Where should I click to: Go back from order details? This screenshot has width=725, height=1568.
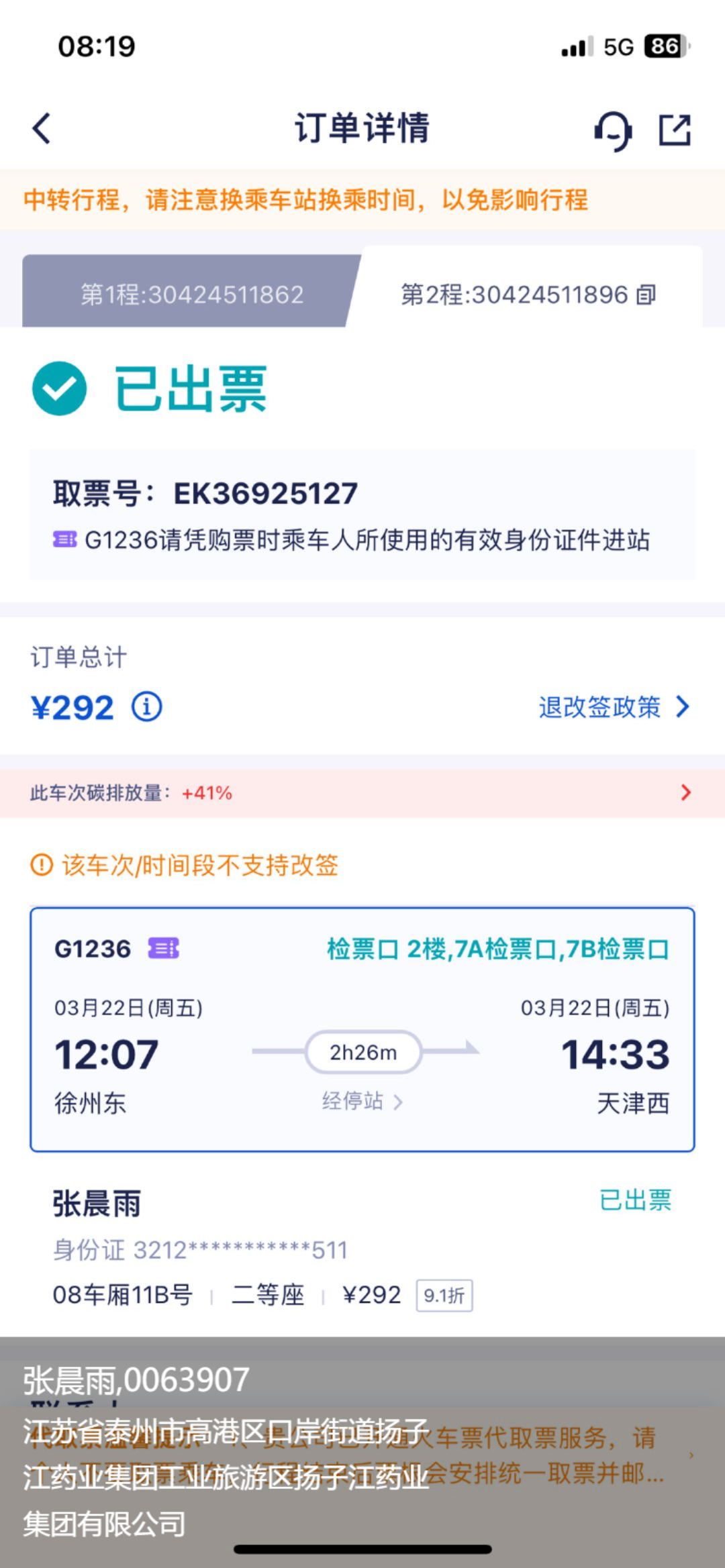42,128
